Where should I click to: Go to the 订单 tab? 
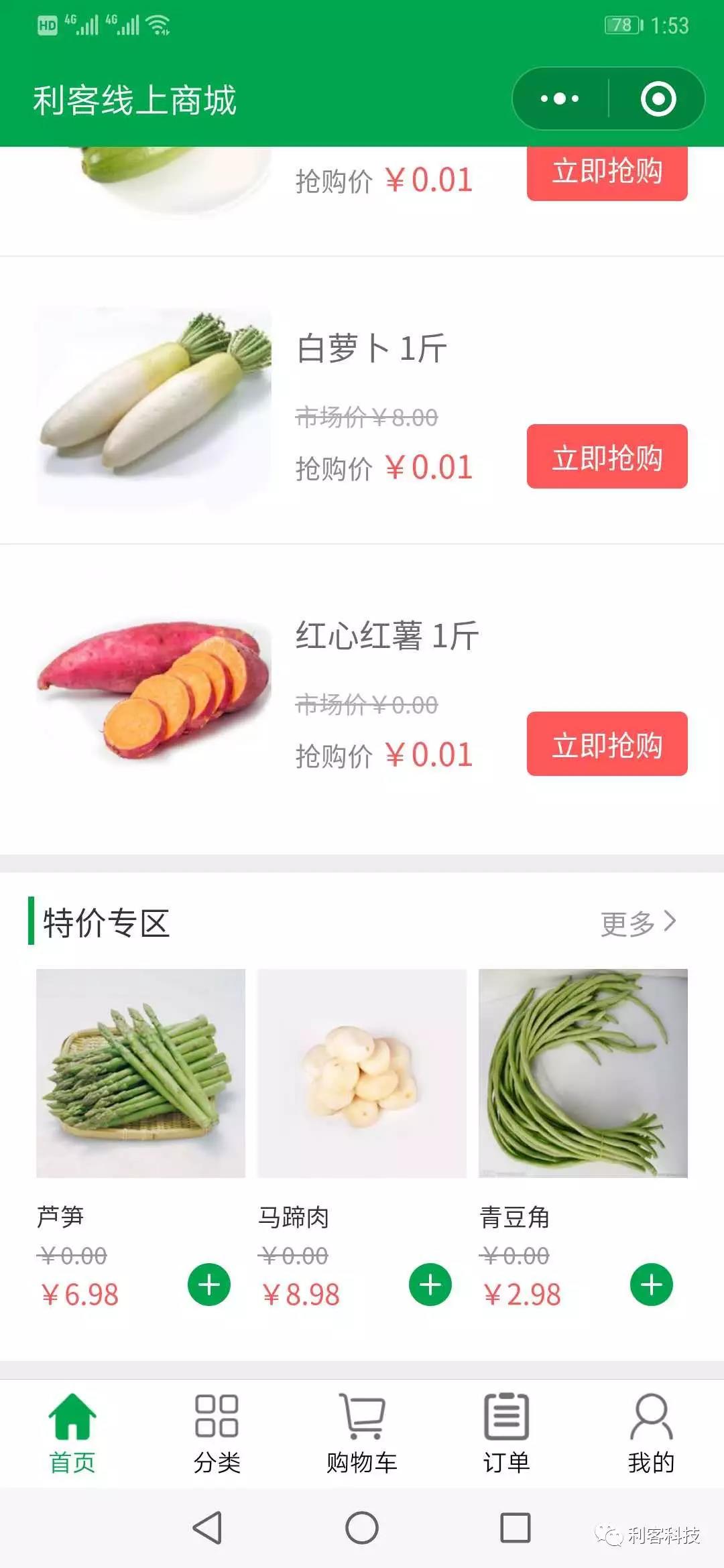tap(507, 1434)
